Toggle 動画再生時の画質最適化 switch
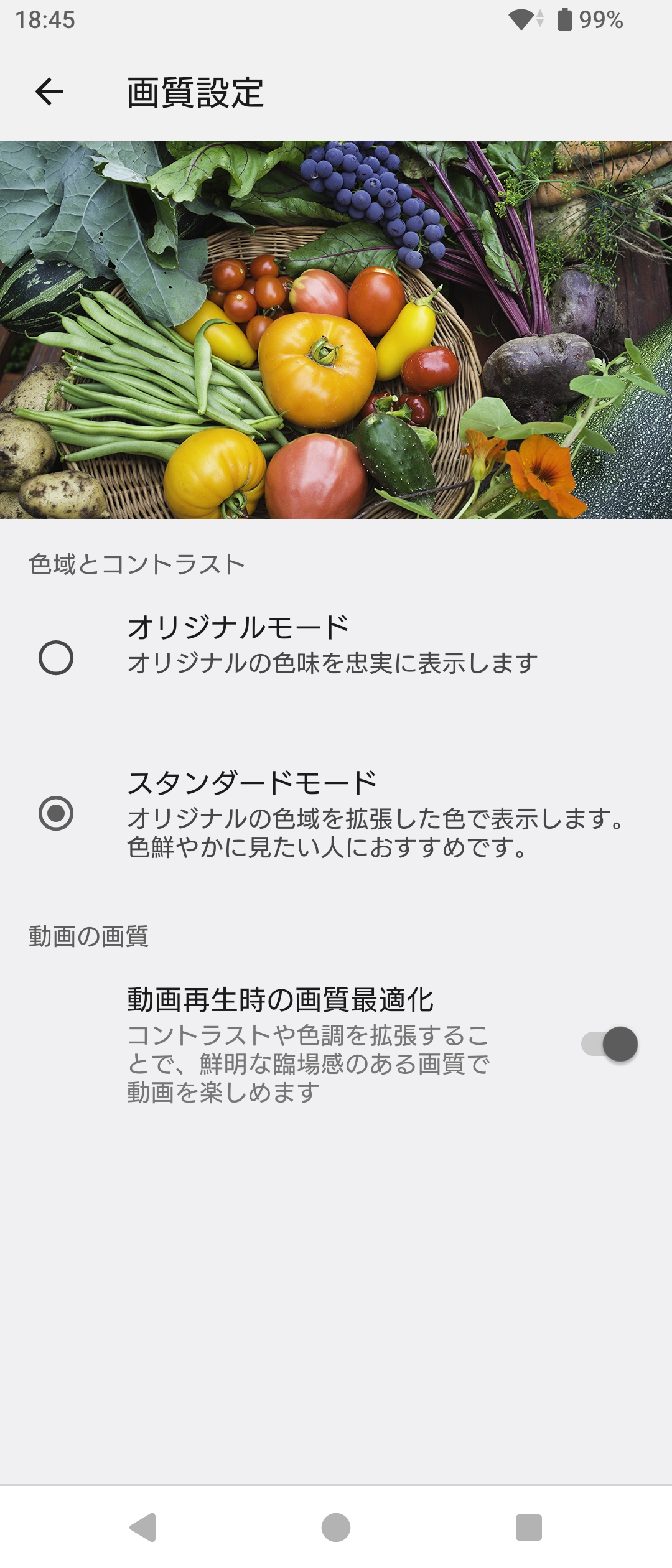 pyautogui.click(x=609, y=1043)
